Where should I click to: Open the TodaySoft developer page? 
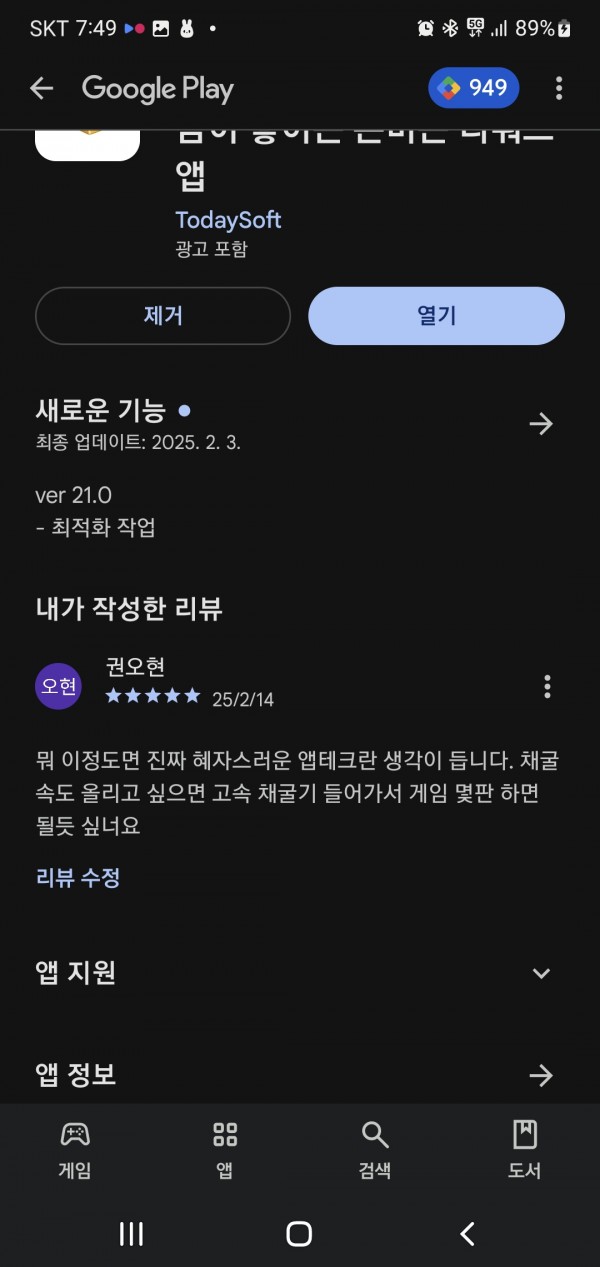pyautogui.click(x=228, y=220)
